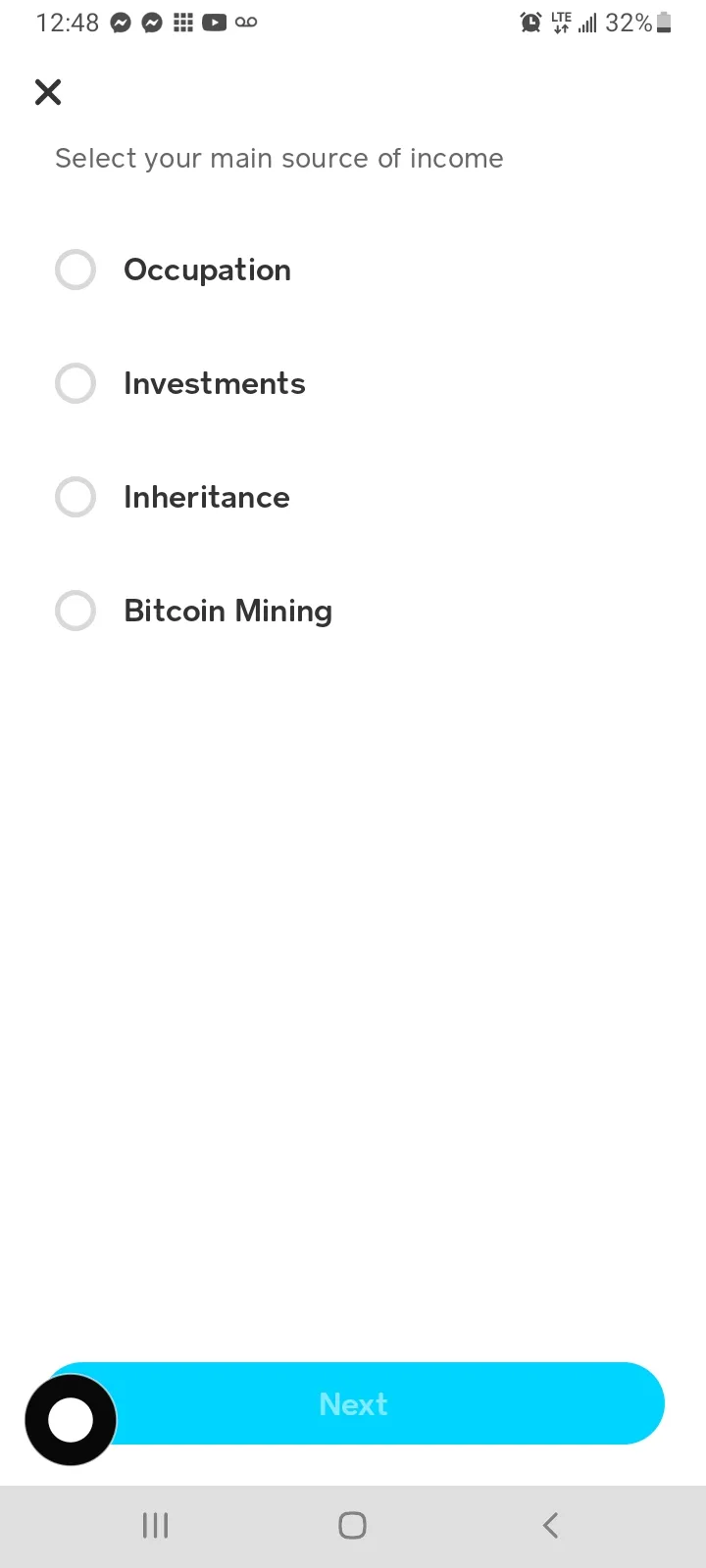Tap the floating black circle button
Image resolution: width=706 pixels, height=1568 pixels.
71,1419
